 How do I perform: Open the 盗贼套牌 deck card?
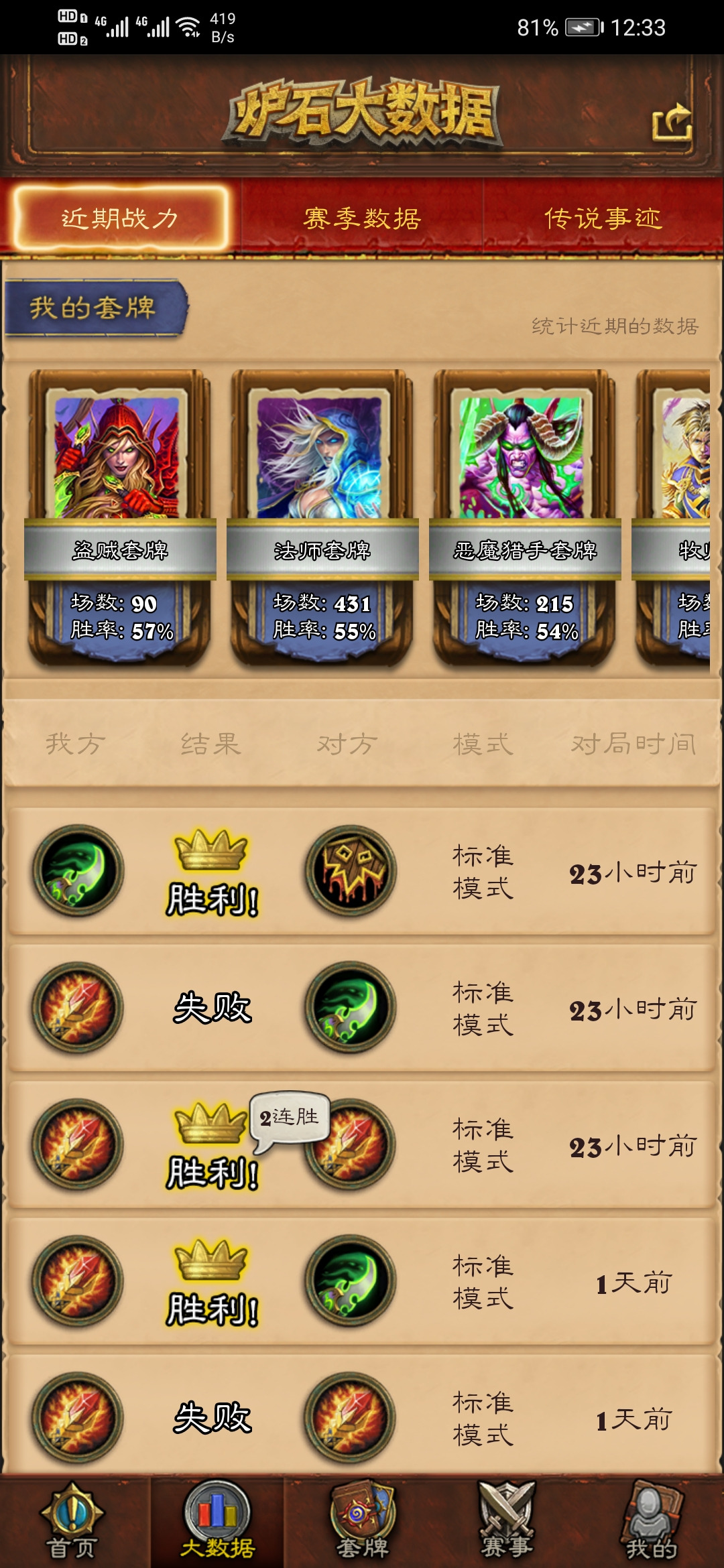pos(120,517)
